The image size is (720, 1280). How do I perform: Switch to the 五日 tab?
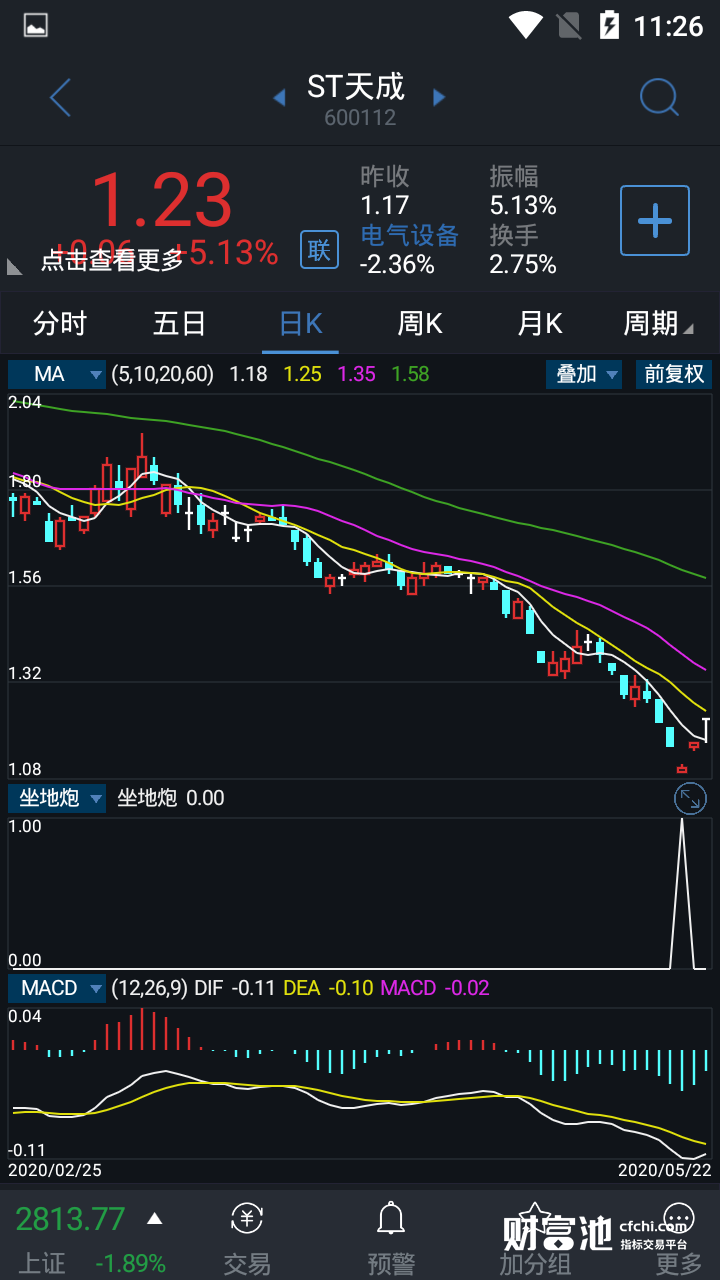[180, 324]
